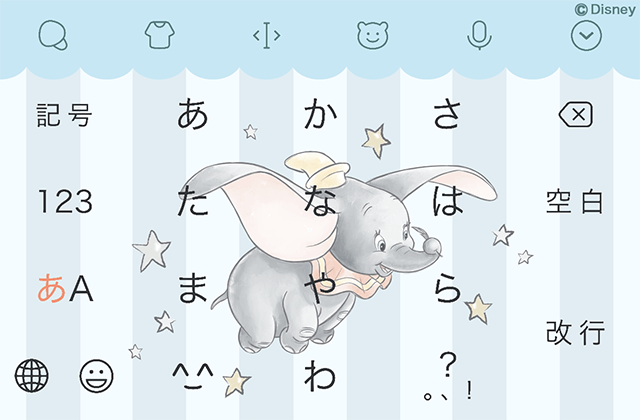Activate the cursor move control
This screenshot has height=420, width=640.
[266, 36]
